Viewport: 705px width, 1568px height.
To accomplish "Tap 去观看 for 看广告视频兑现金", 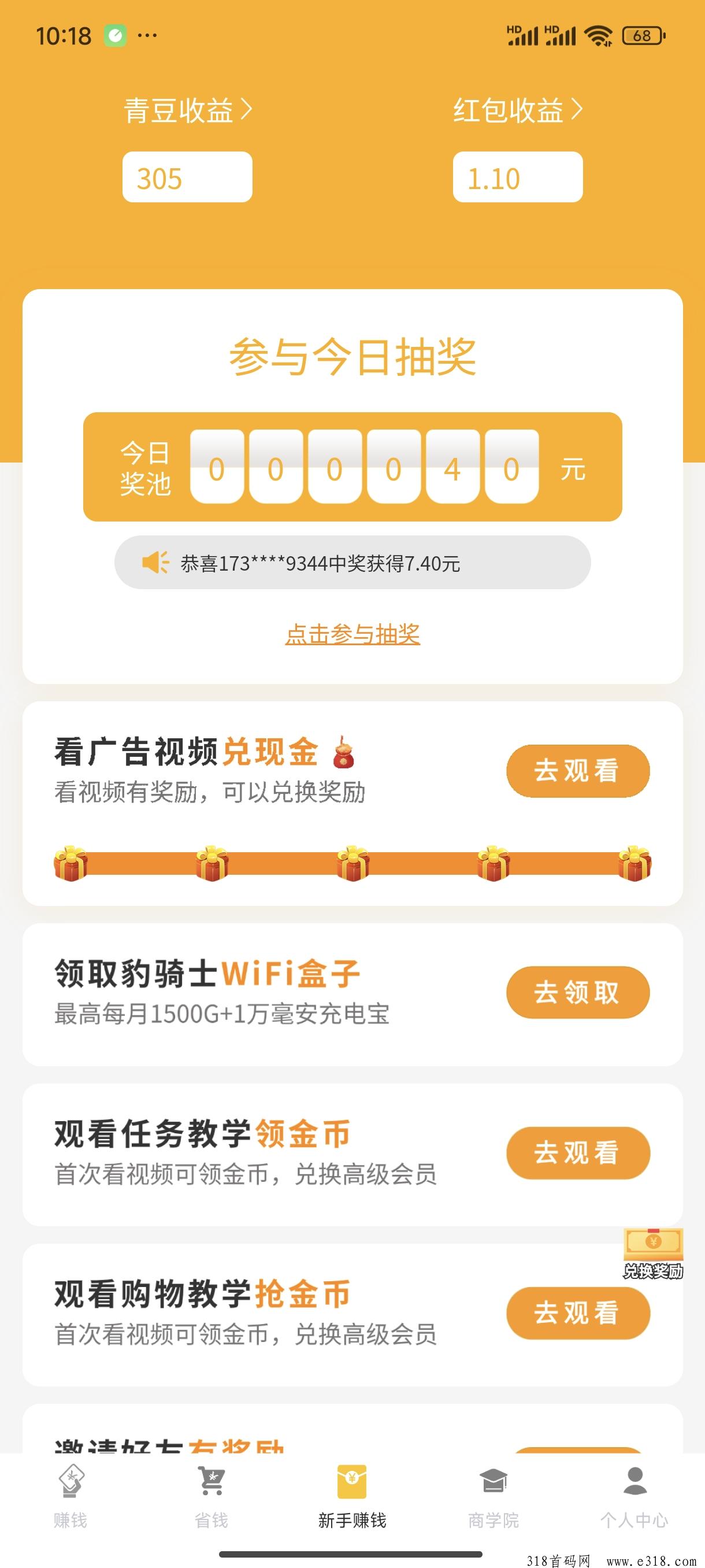I will [577, 771].
